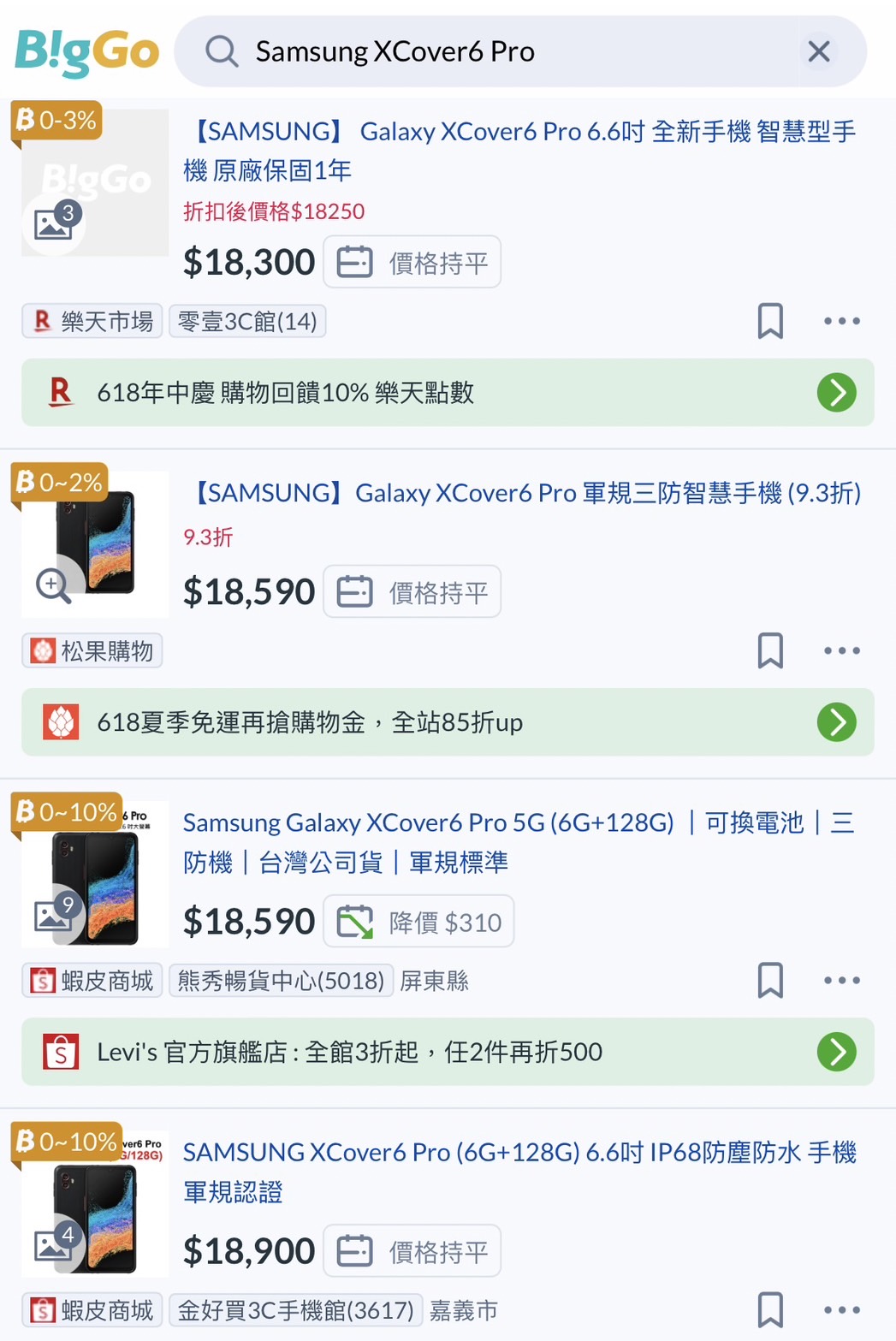This screenshot has width=896, height=1341.
Task: Open the IP68防塵防水 $18,900 listing
Action: click(x=519, y=1171)
